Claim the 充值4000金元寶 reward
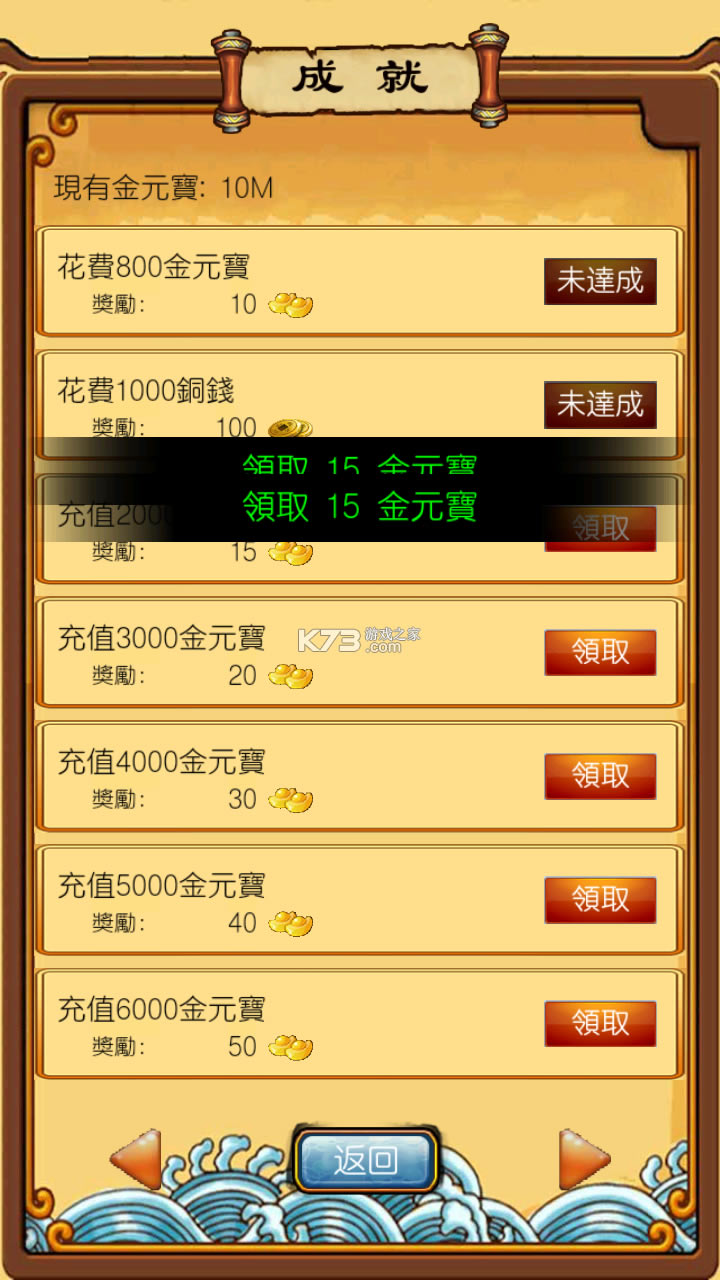 coord(600,777)
